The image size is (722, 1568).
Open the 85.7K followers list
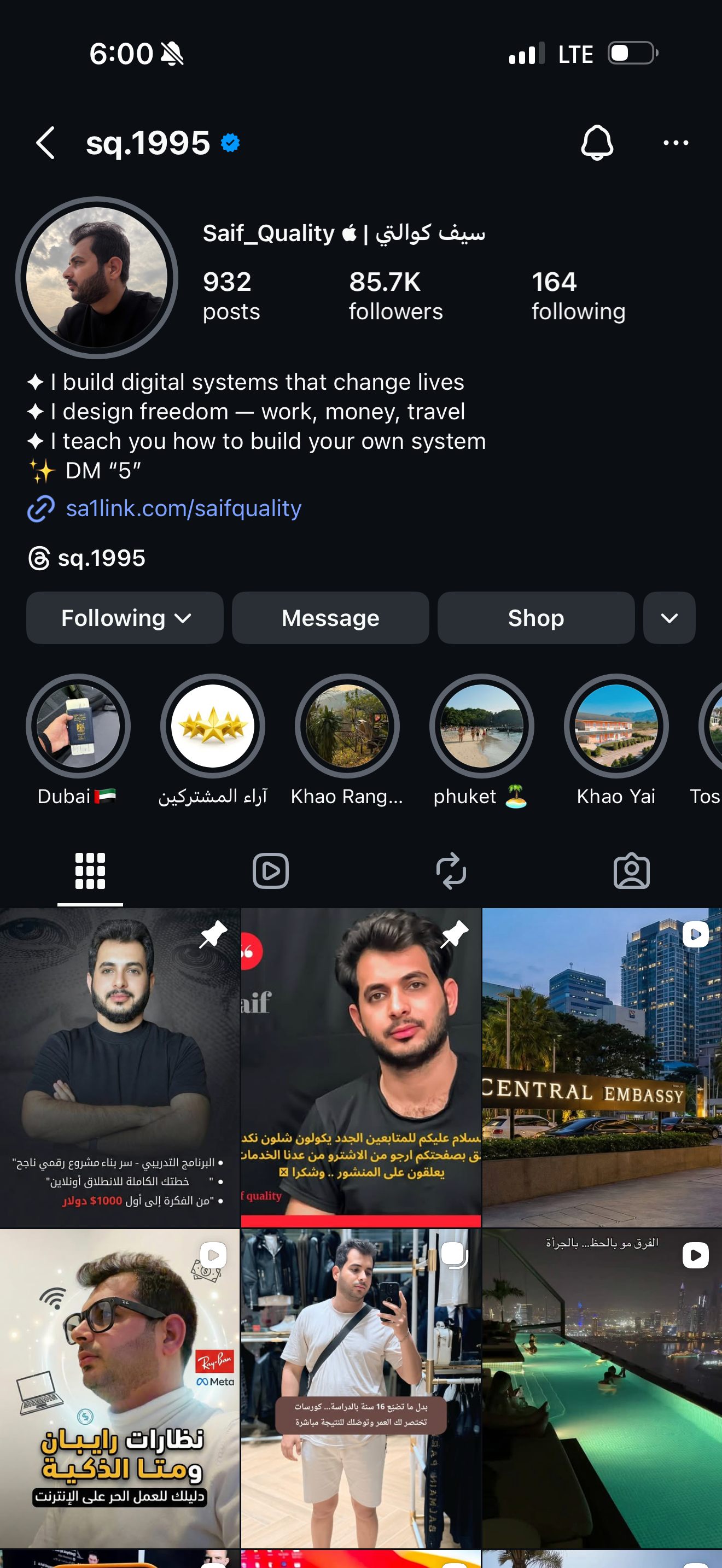pos(395,296)
